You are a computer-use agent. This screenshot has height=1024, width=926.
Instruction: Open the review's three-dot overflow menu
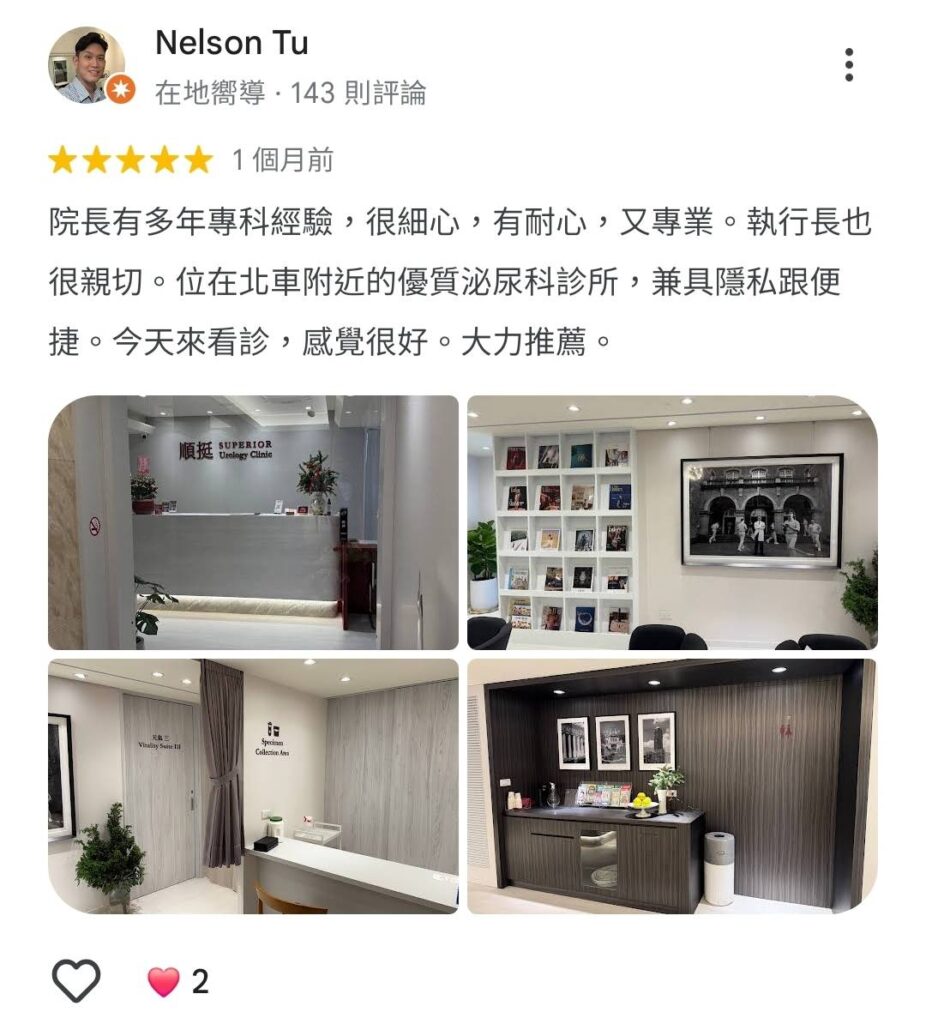[848, 65]
